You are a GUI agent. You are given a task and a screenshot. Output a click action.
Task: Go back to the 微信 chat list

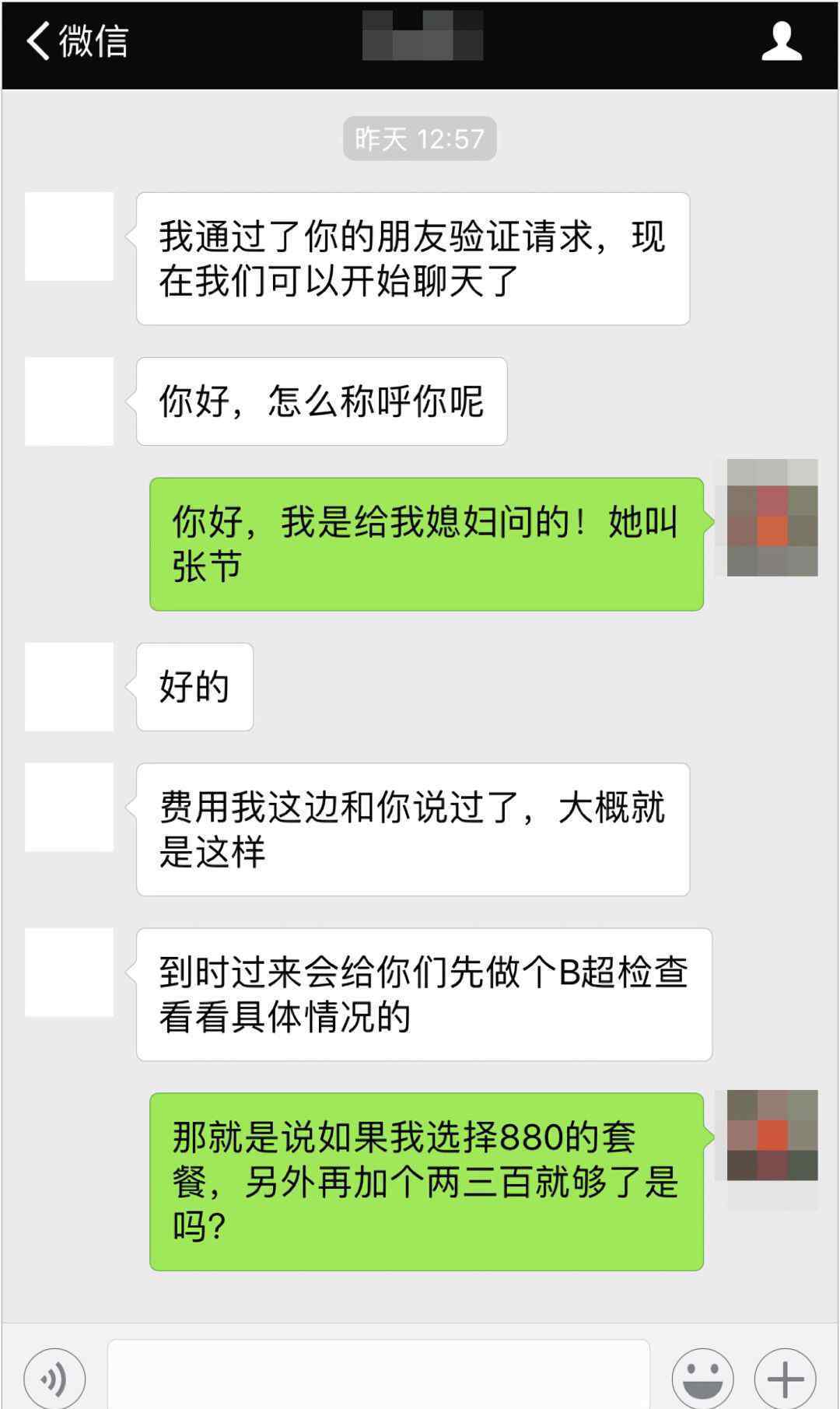click(x=76, y=40)
